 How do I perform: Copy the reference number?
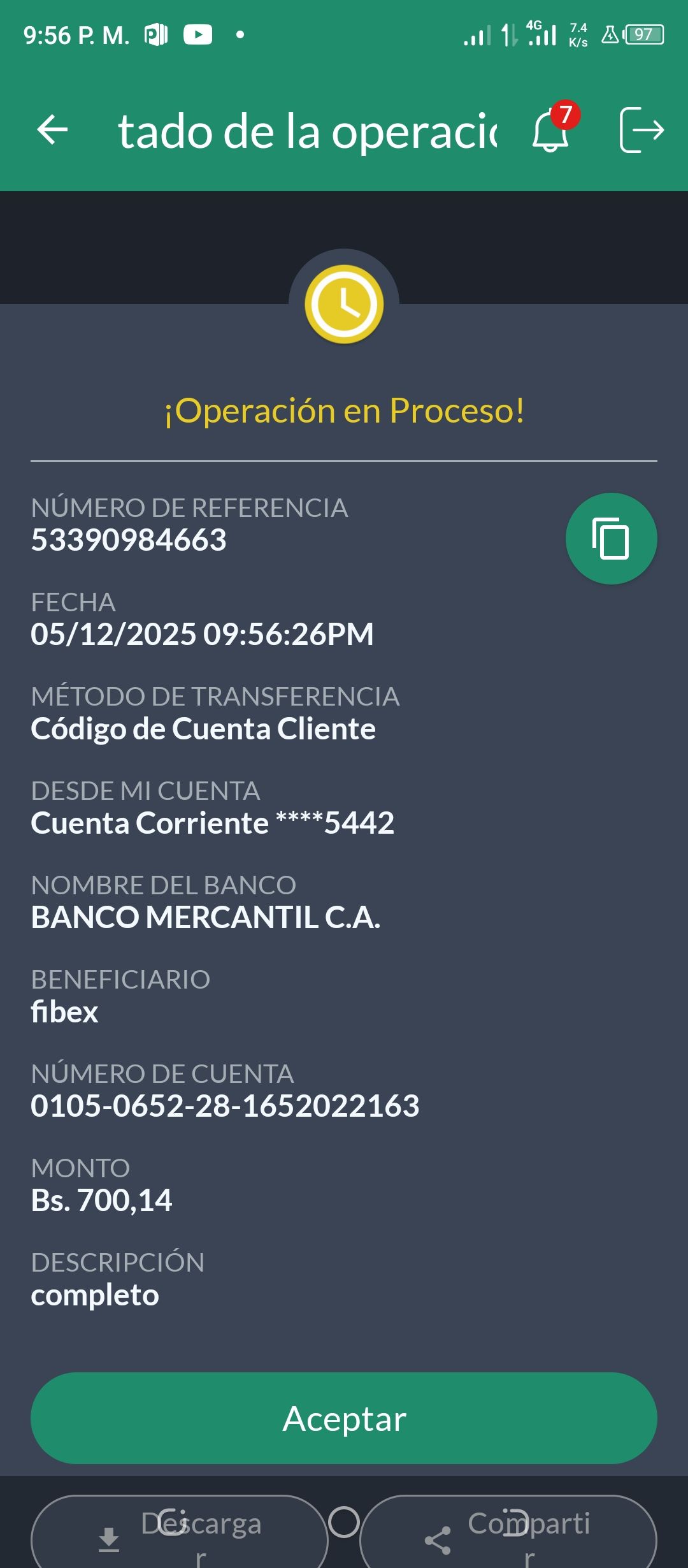611,539
